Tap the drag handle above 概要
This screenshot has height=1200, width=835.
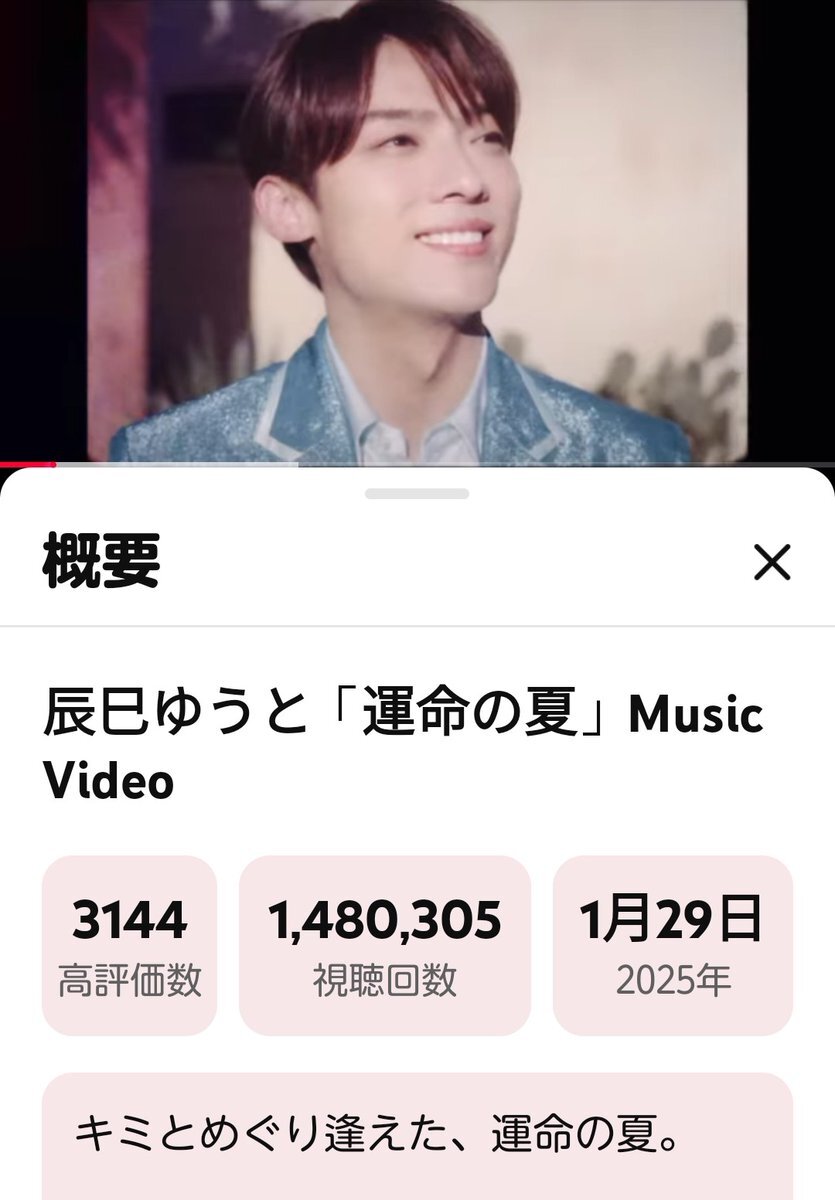[417, 490]
